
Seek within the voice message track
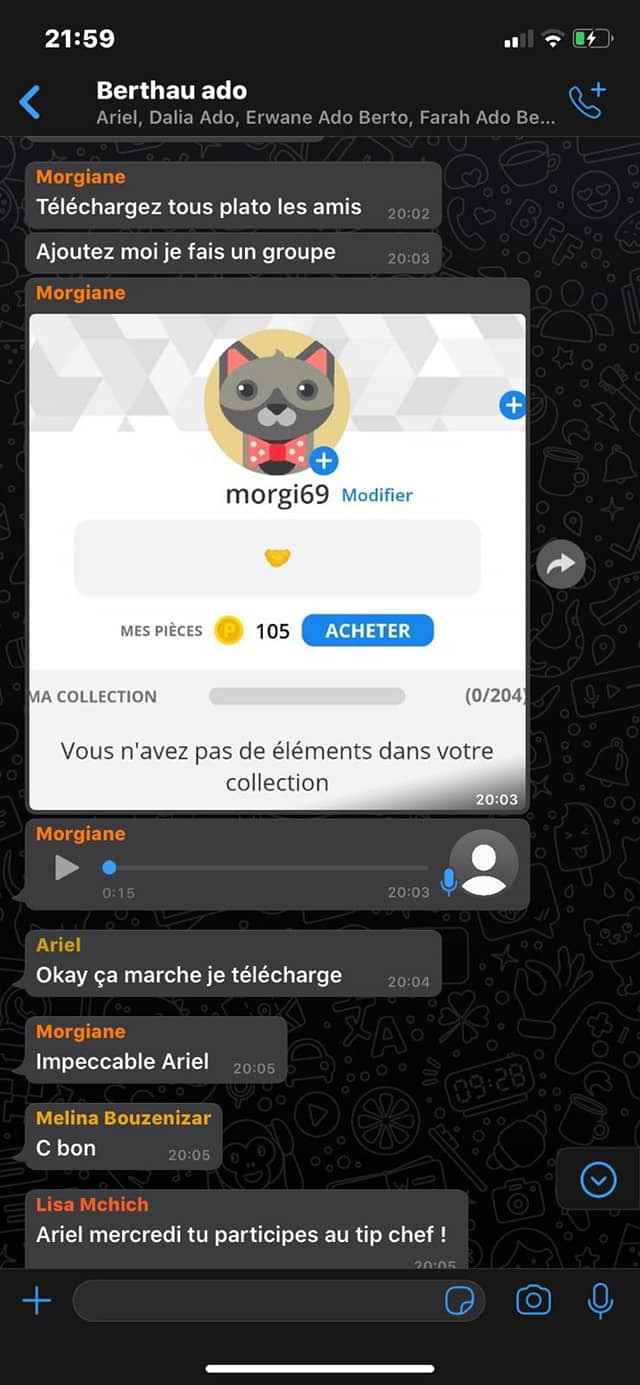tap(268, 867)
